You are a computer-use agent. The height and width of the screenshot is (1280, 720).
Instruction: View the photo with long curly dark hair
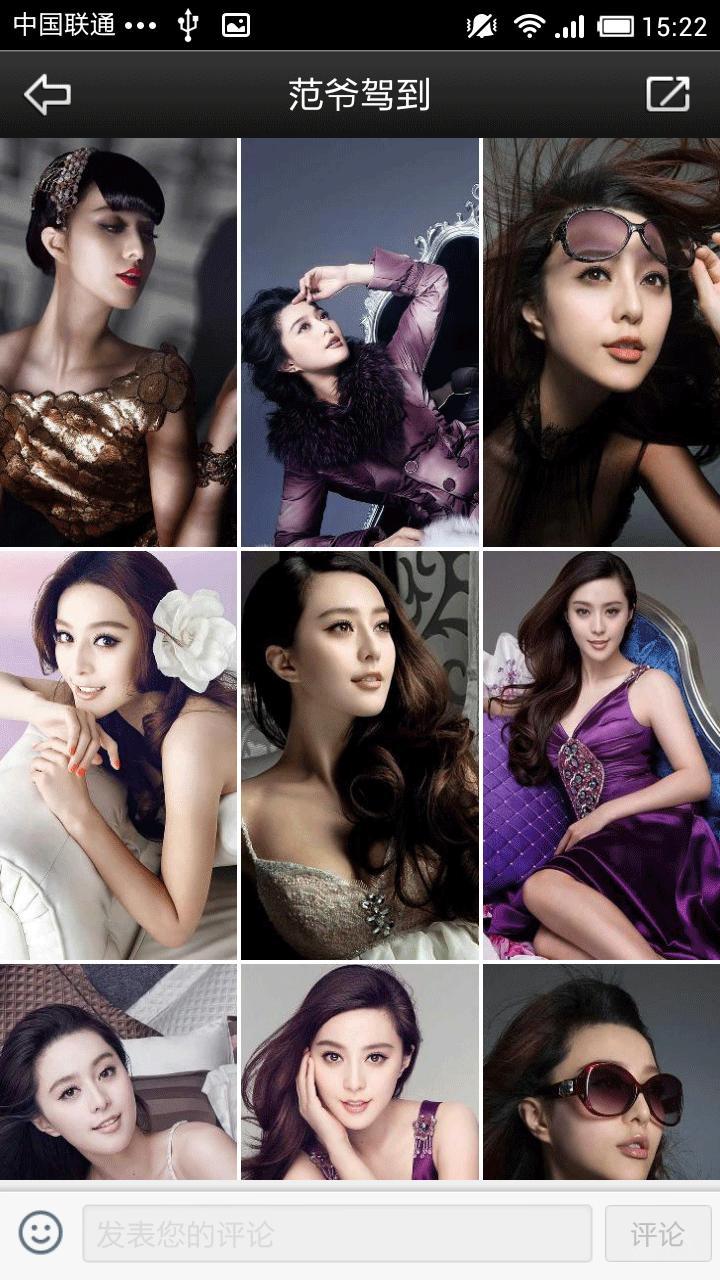point(360,755)
